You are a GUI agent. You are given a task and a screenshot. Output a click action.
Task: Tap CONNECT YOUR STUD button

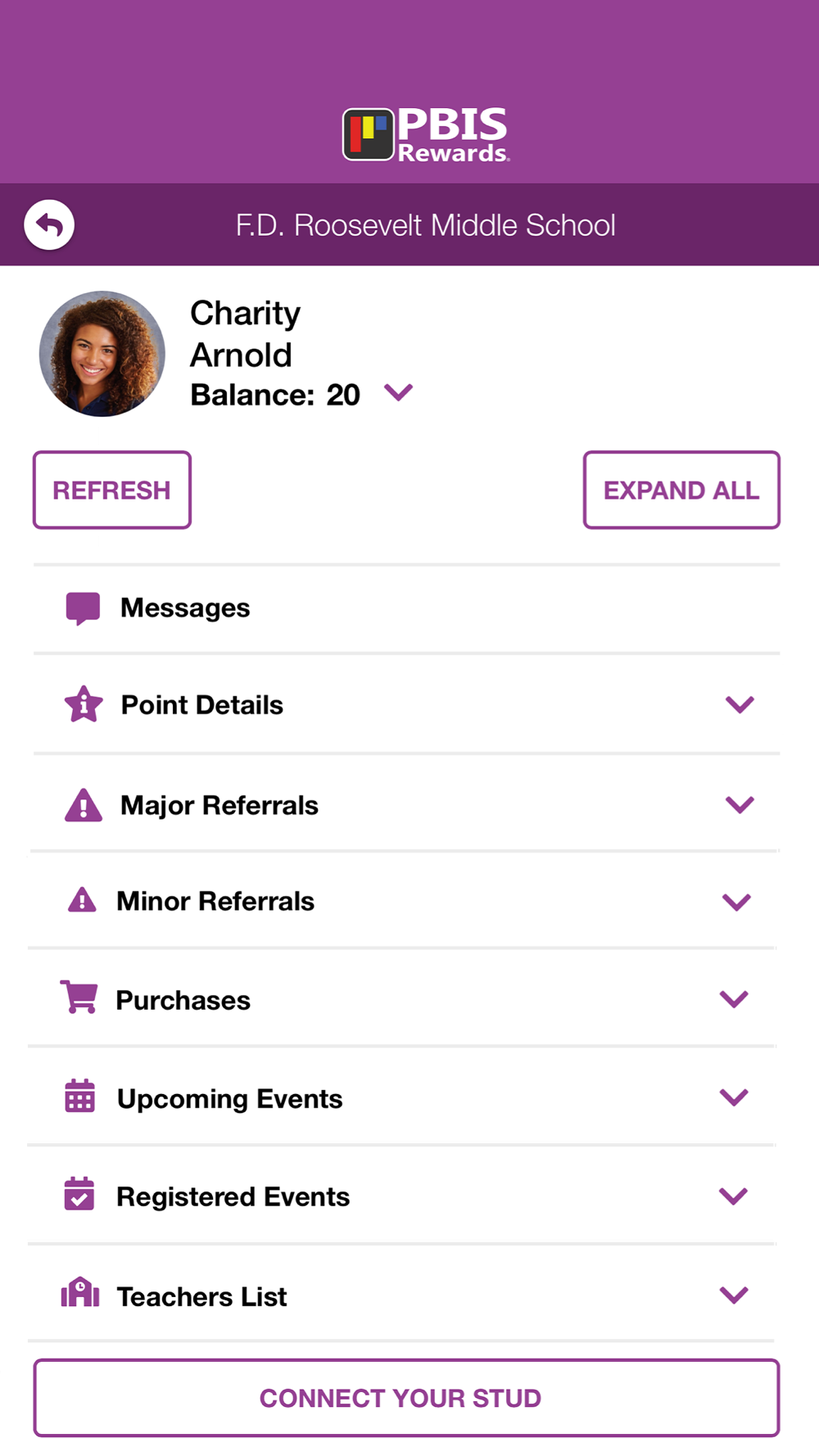(406, 1398)
